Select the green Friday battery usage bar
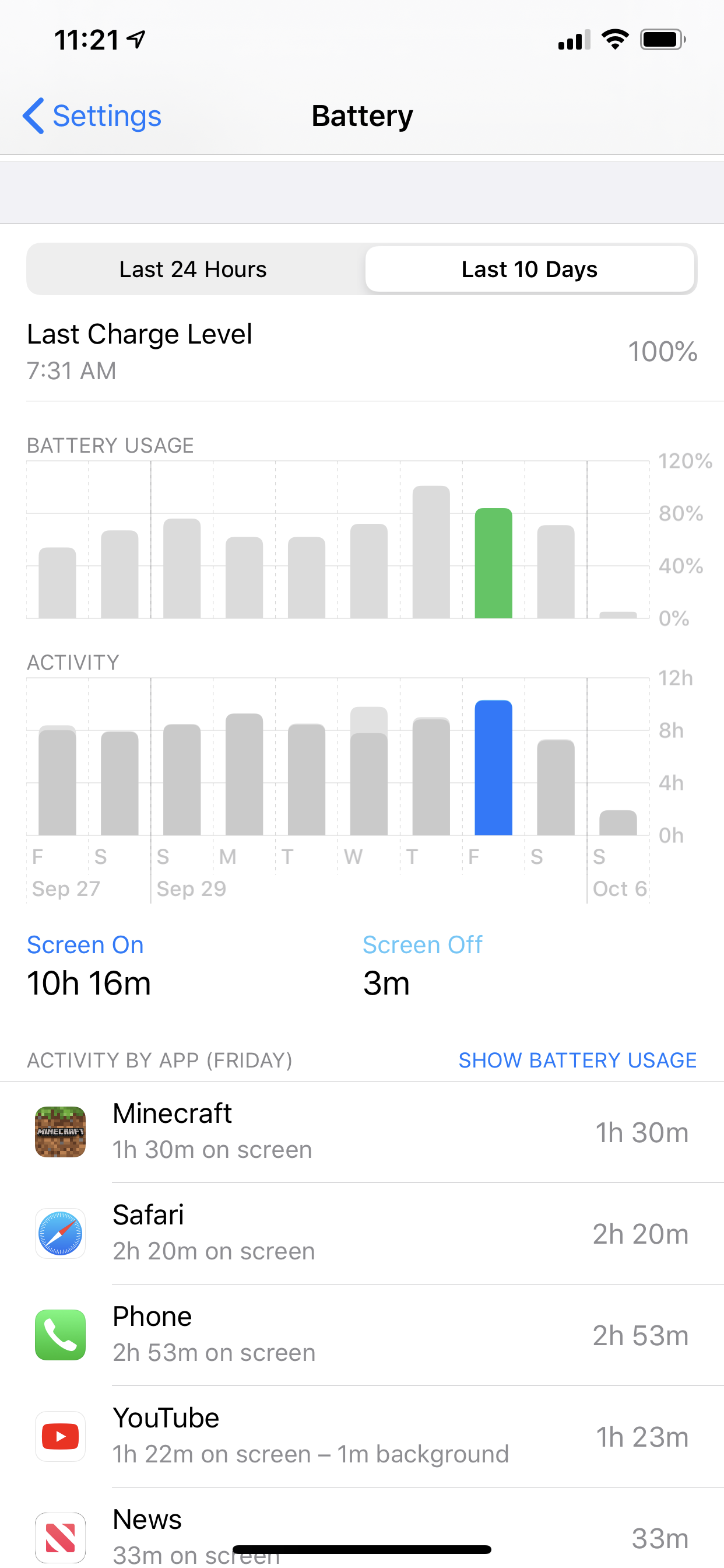The height and width of the screenshot is (1568, 724). tap(493, 563)
